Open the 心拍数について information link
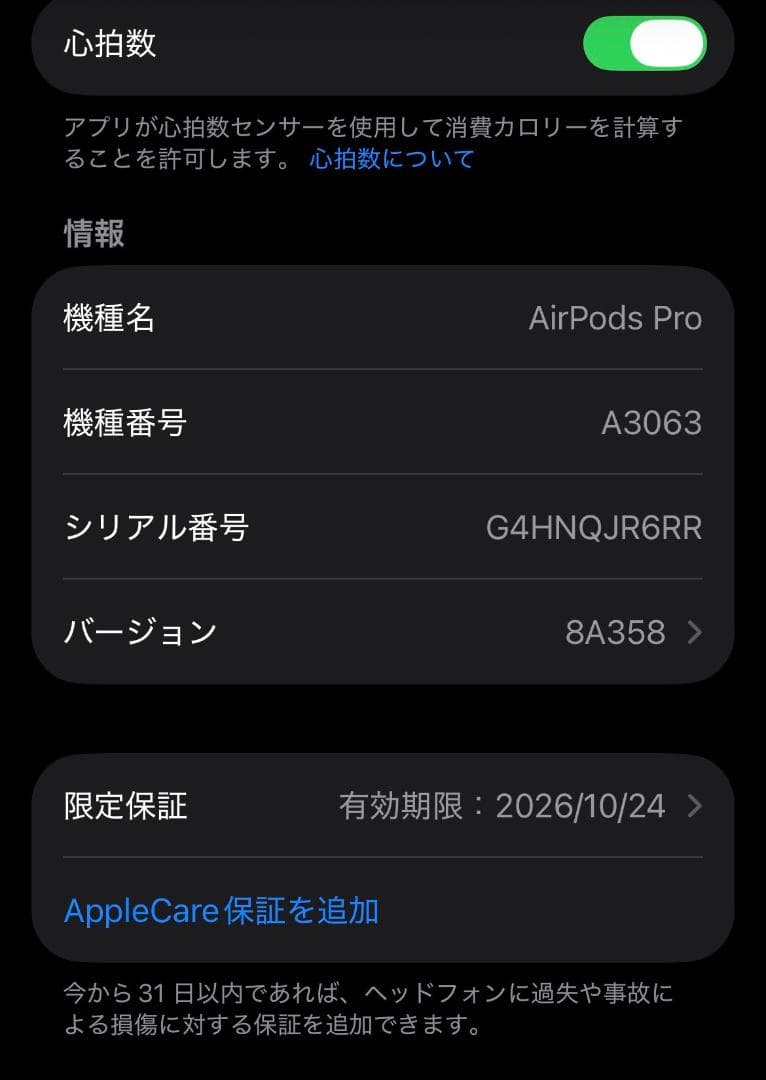The height and width of the screenshot is (1080, 766). pos(392,158)
